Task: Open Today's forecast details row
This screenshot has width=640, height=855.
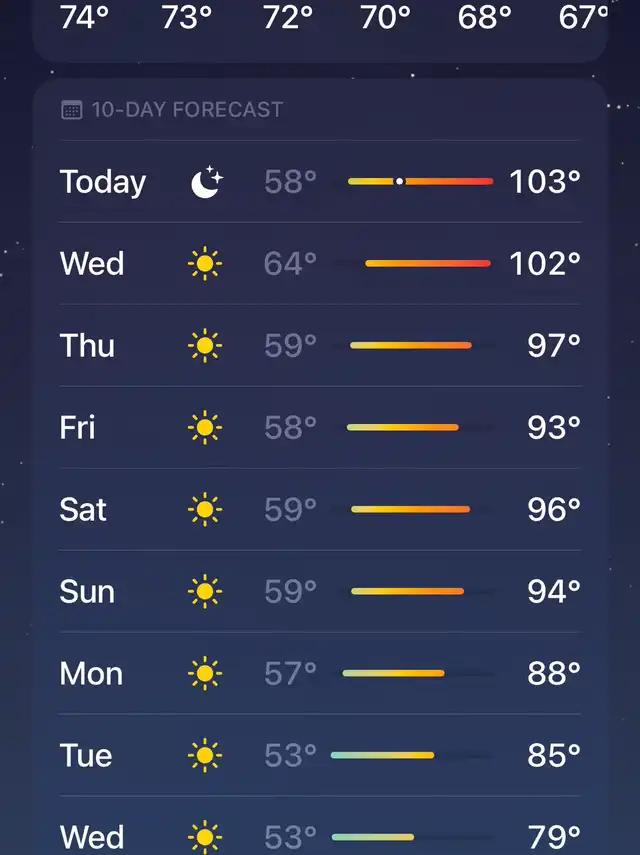Action: click(320, 182)
